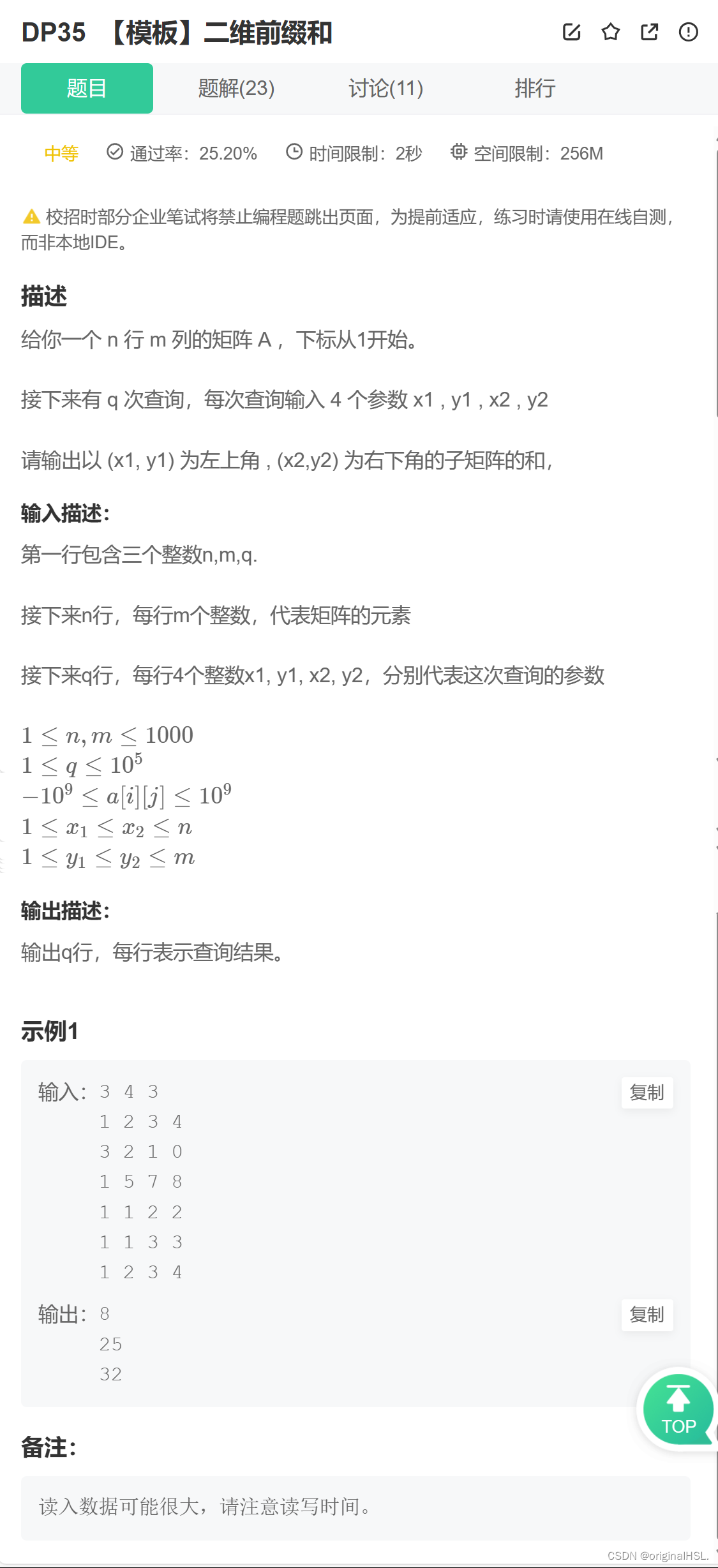Copy the sample input with 复制
This screenshot has width=718, height=1568.
tap(647, 1093)
